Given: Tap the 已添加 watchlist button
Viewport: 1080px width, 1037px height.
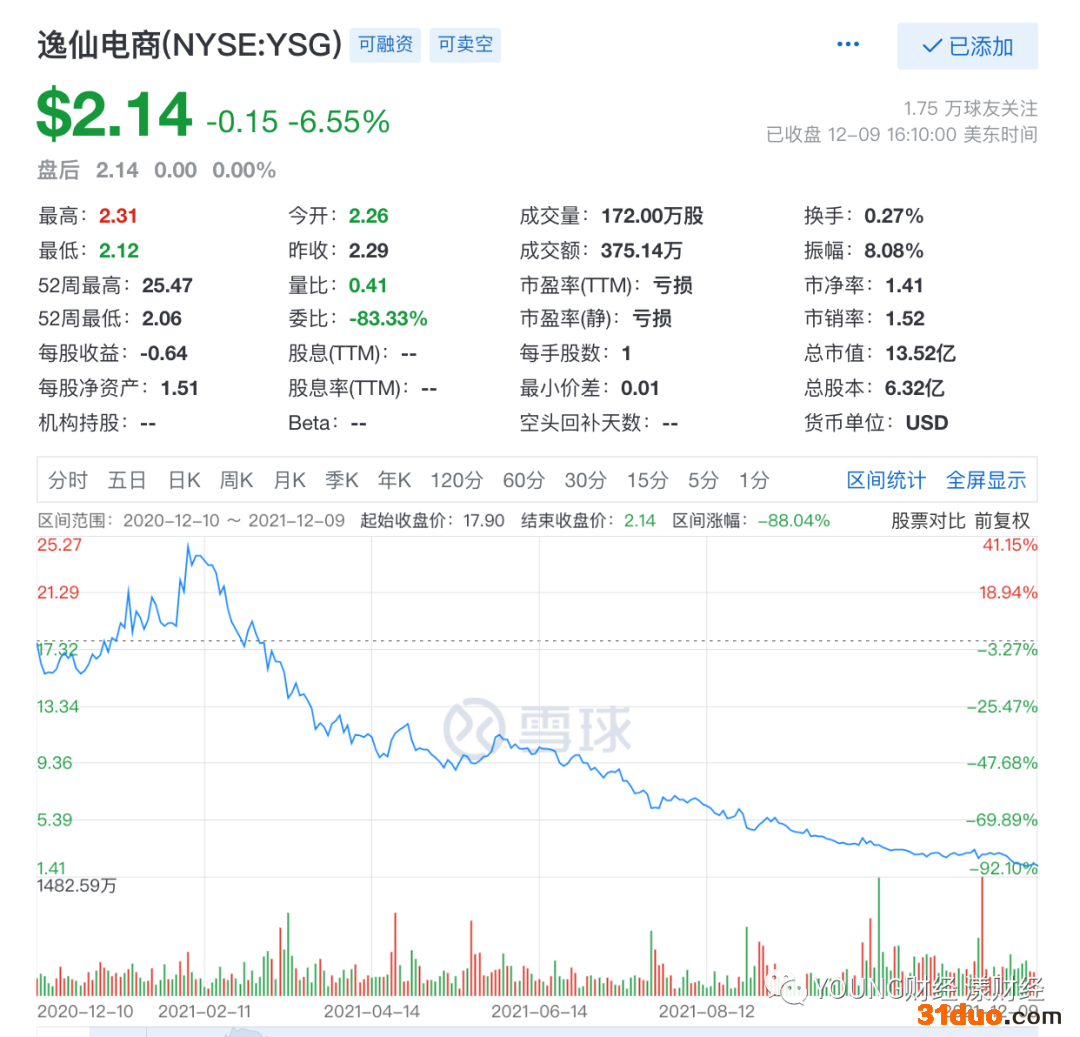Looking at the screenshot, I should coord(967,46).
